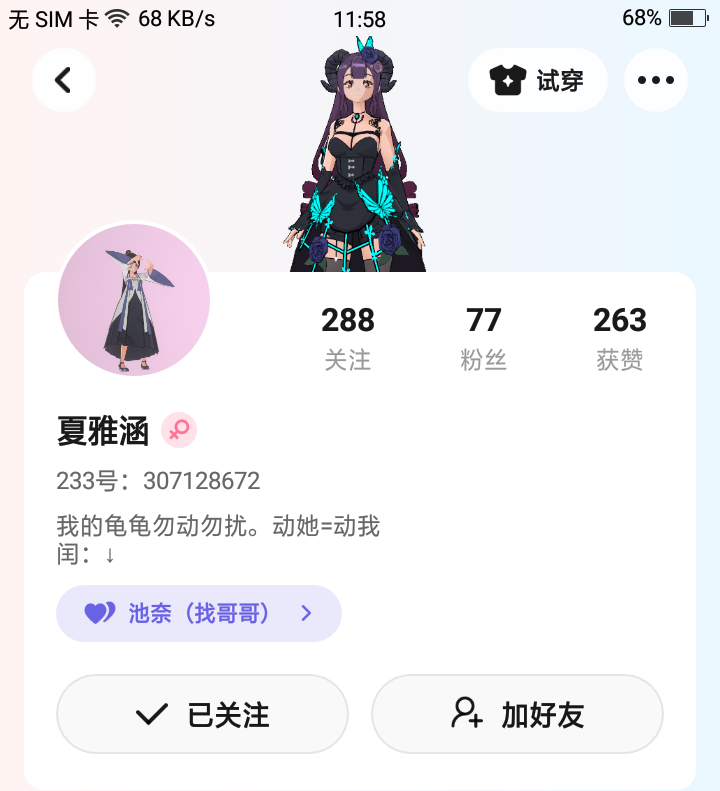Screen dimensions: 720x791
Task: Open the 288 关注 following list
Action: pos(348,337)
